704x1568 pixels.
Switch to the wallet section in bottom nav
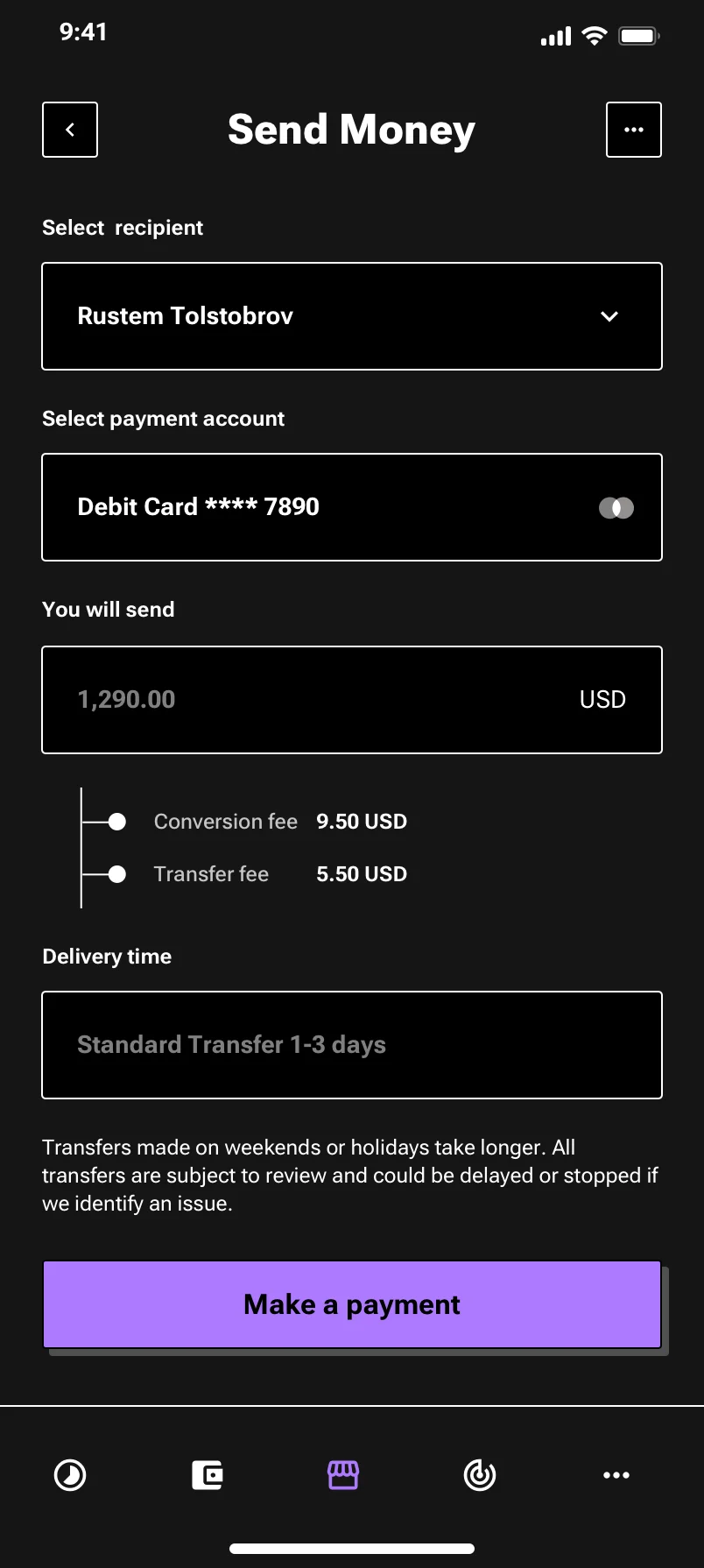(207, 1474)
